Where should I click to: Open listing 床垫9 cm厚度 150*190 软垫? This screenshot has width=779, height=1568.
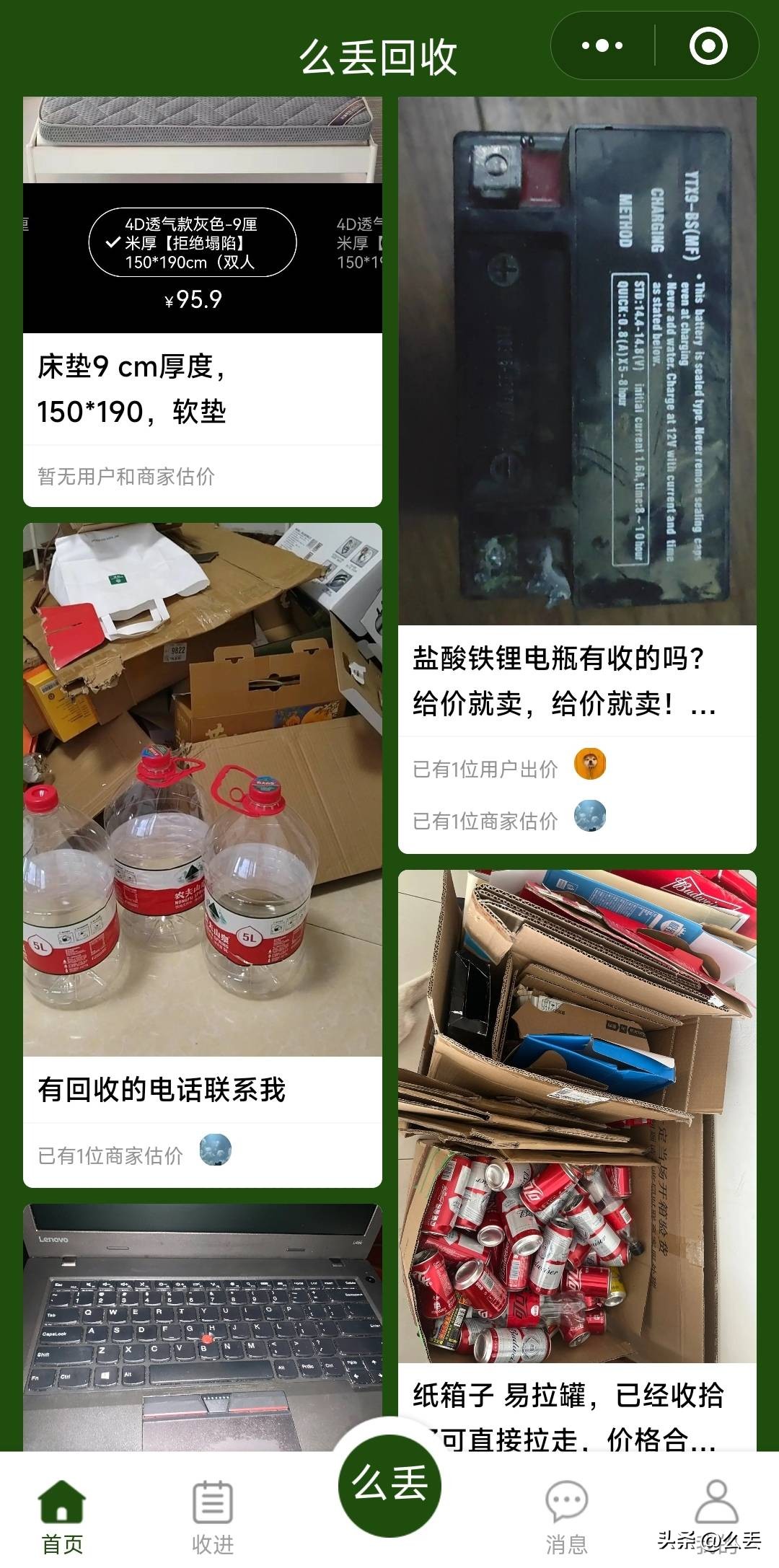(202, 389)
